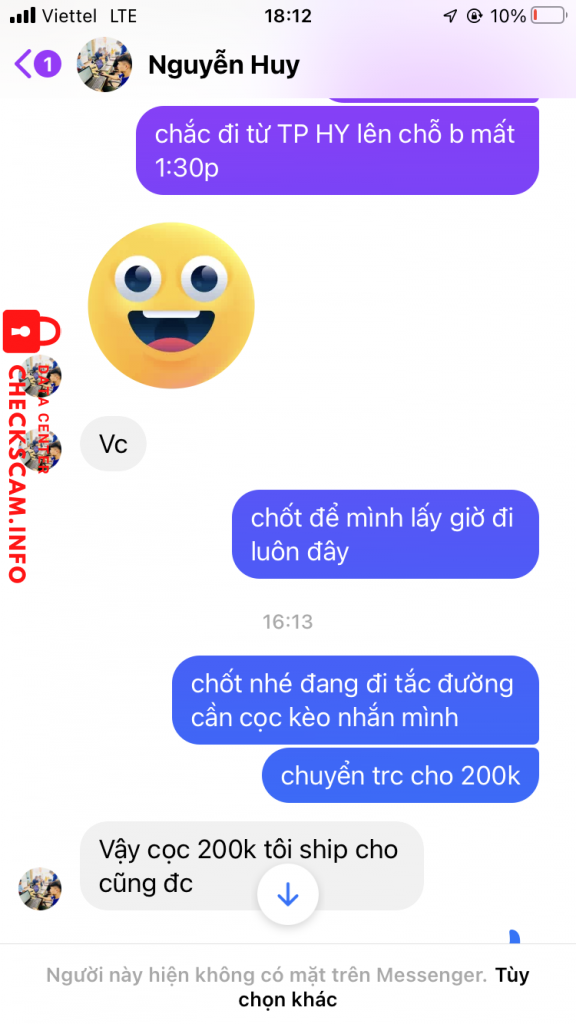Open Nguyễn Huy's profile from the header
Screen dimensions: 576x1024
click(x=223, y=65)
